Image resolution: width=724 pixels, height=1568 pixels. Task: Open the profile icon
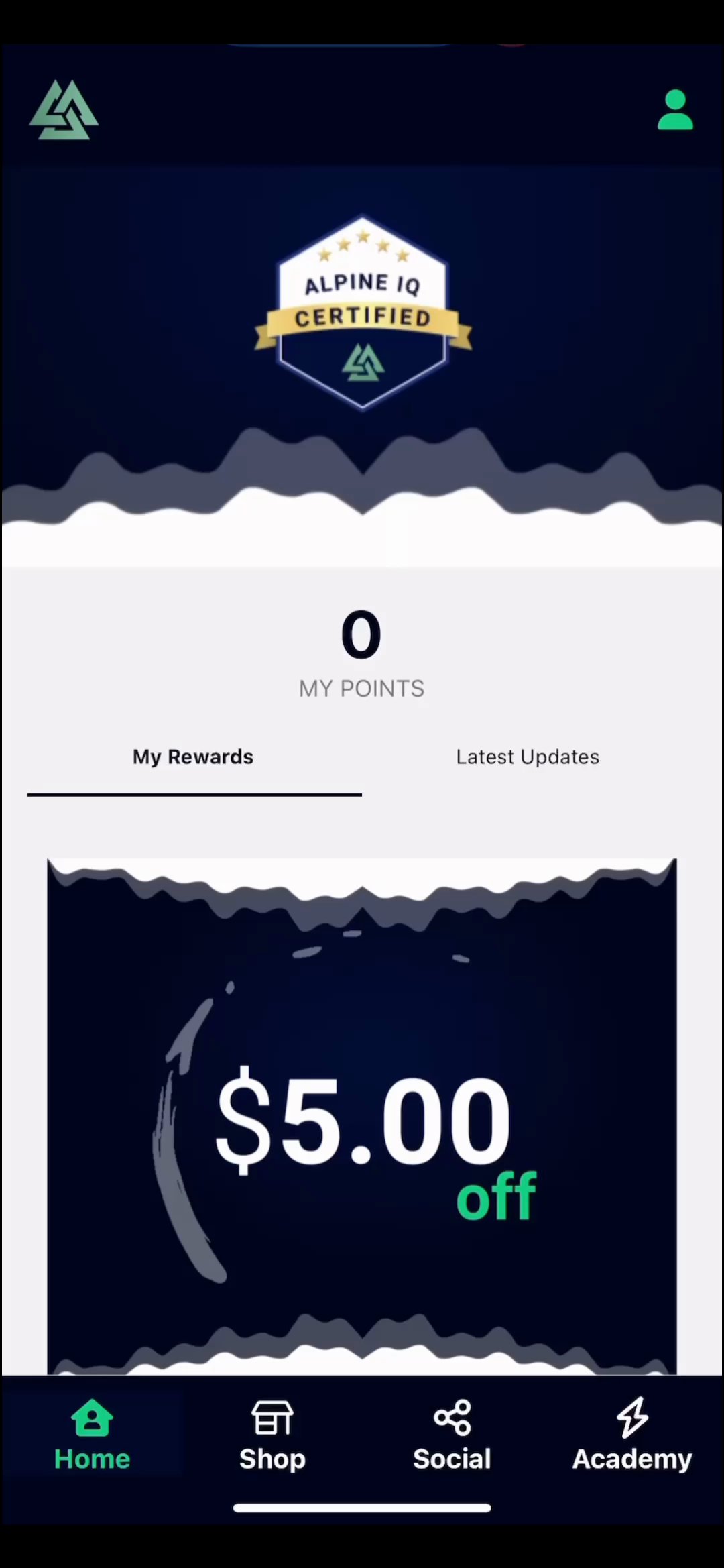coord(674,111)
